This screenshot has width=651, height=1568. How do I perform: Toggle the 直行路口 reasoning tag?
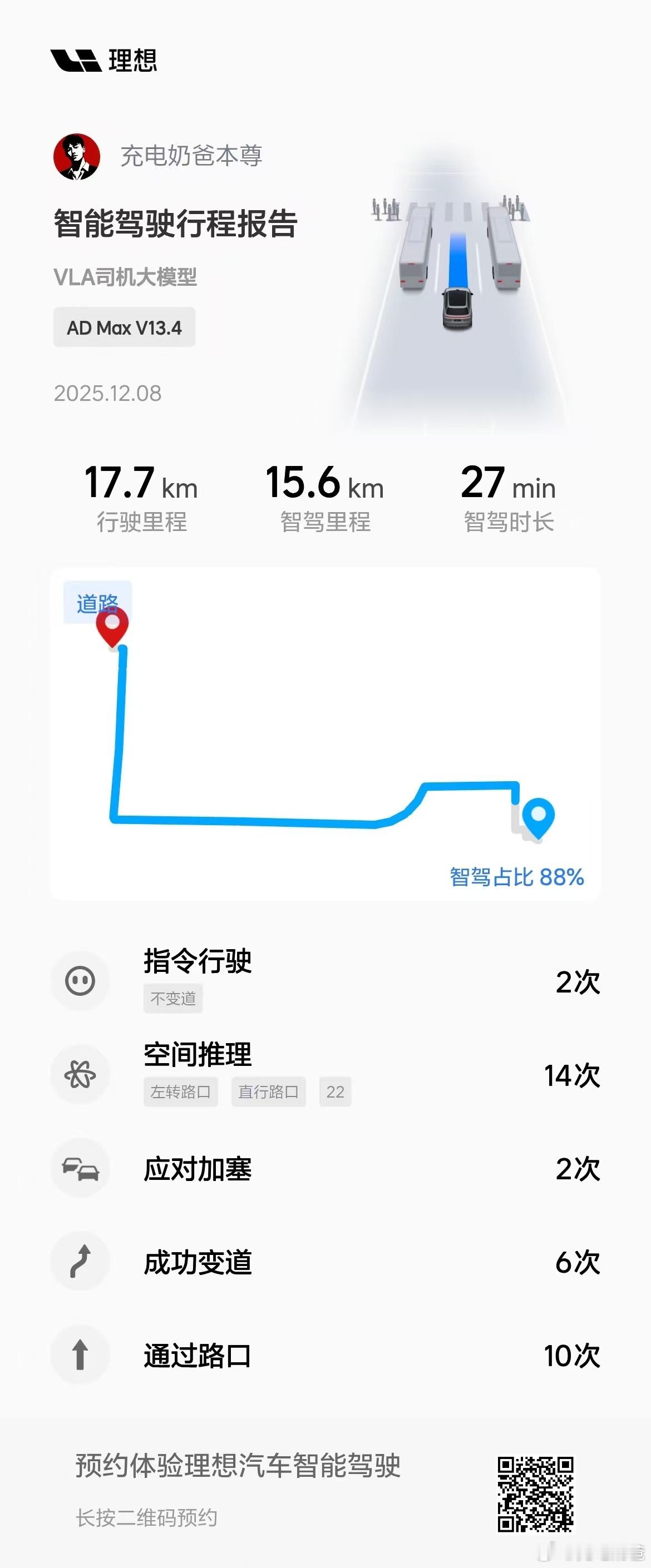click(x=268, y=1091)
